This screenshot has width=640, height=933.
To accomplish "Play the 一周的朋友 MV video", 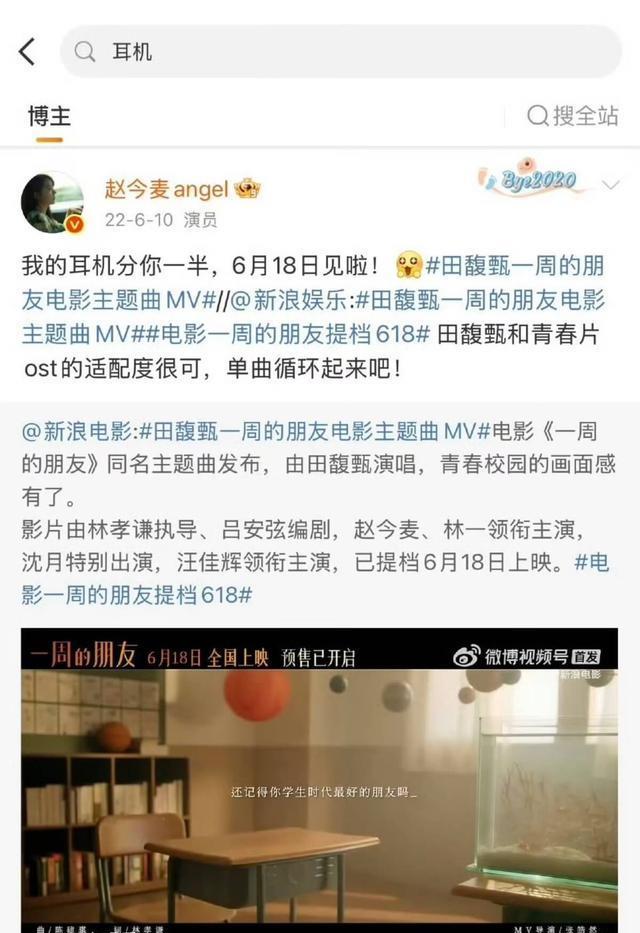I will [320, 780].
